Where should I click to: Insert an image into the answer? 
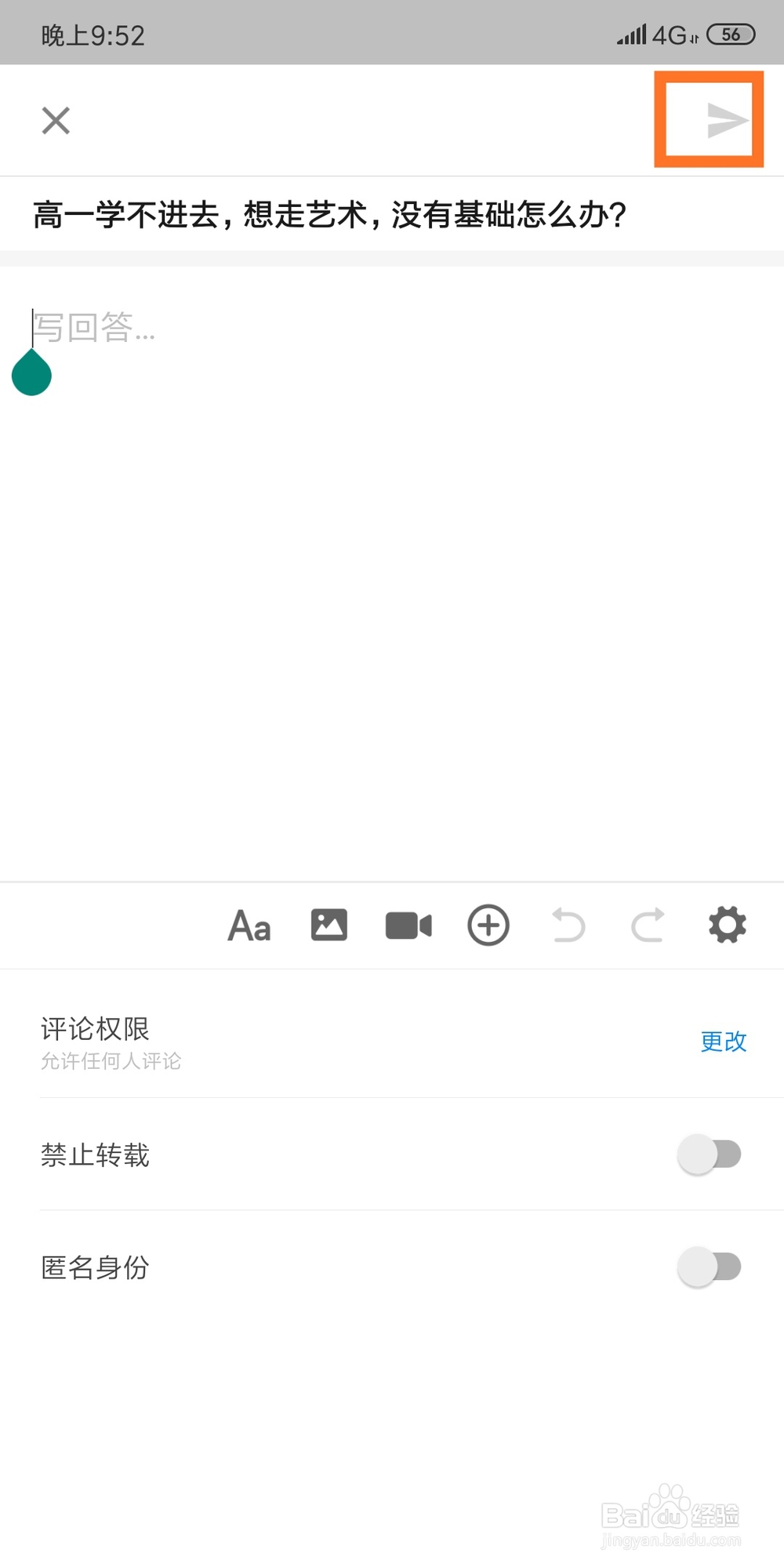point(328,925)
